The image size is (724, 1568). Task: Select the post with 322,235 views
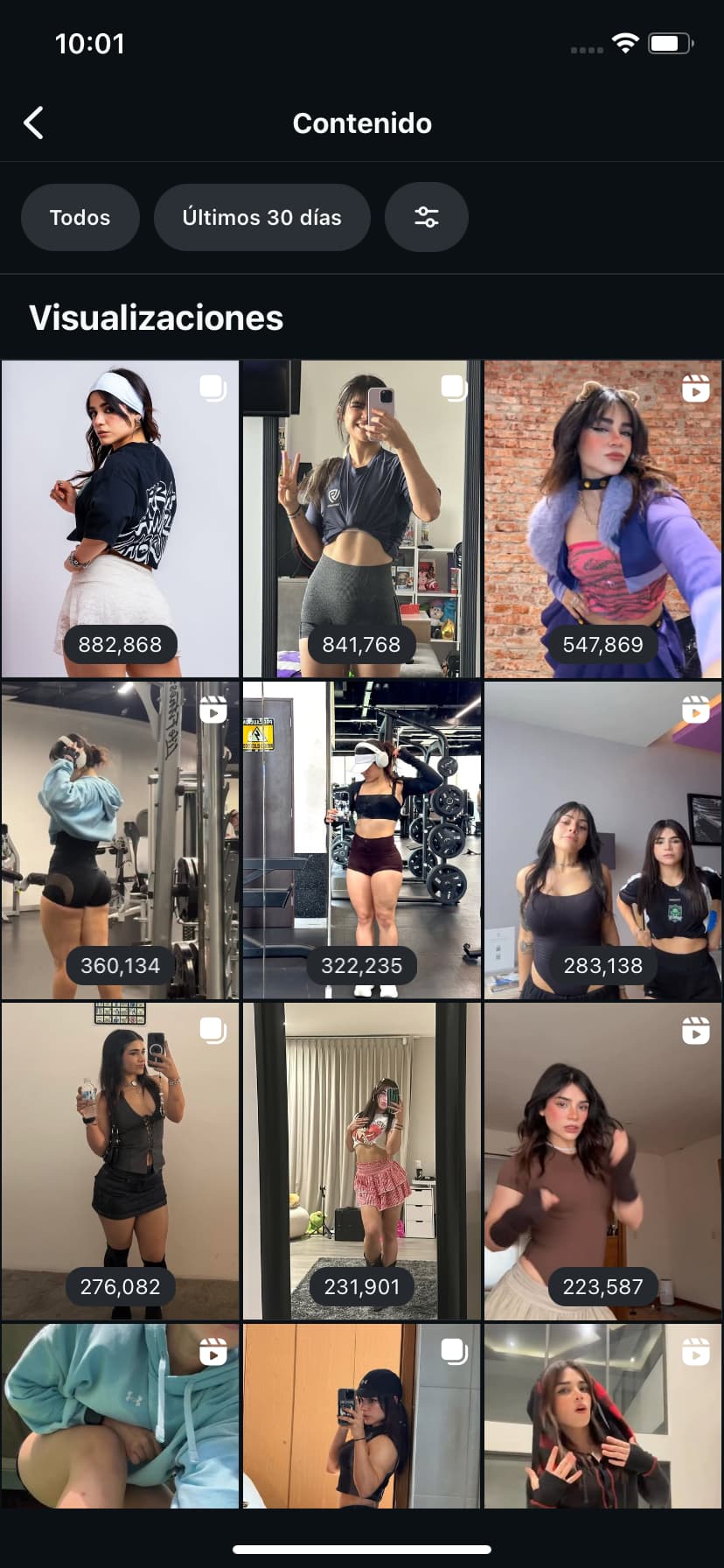tap(361, 840)
